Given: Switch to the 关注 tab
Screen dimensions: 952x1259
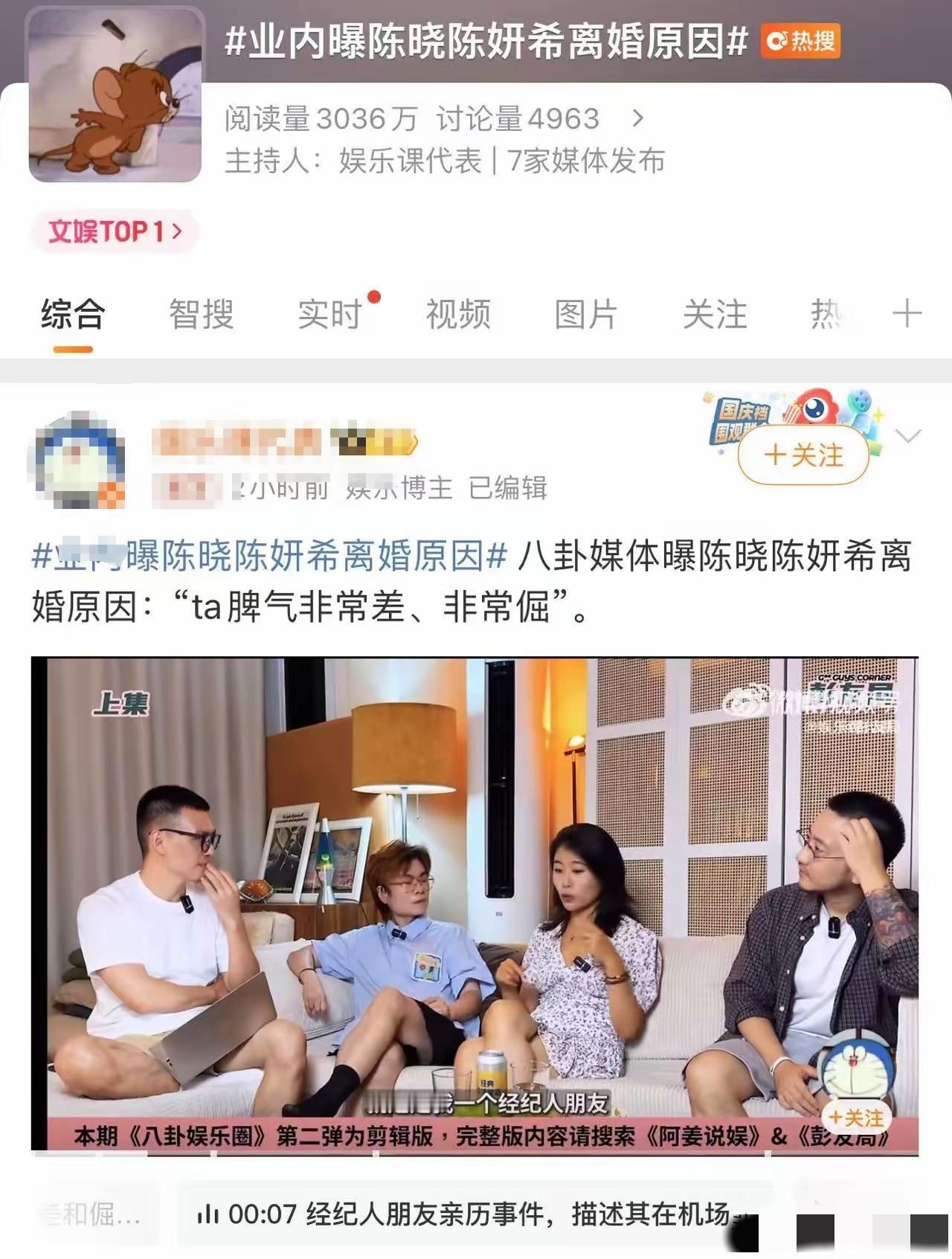Looking at the screenshot, I should click(713, 315).
